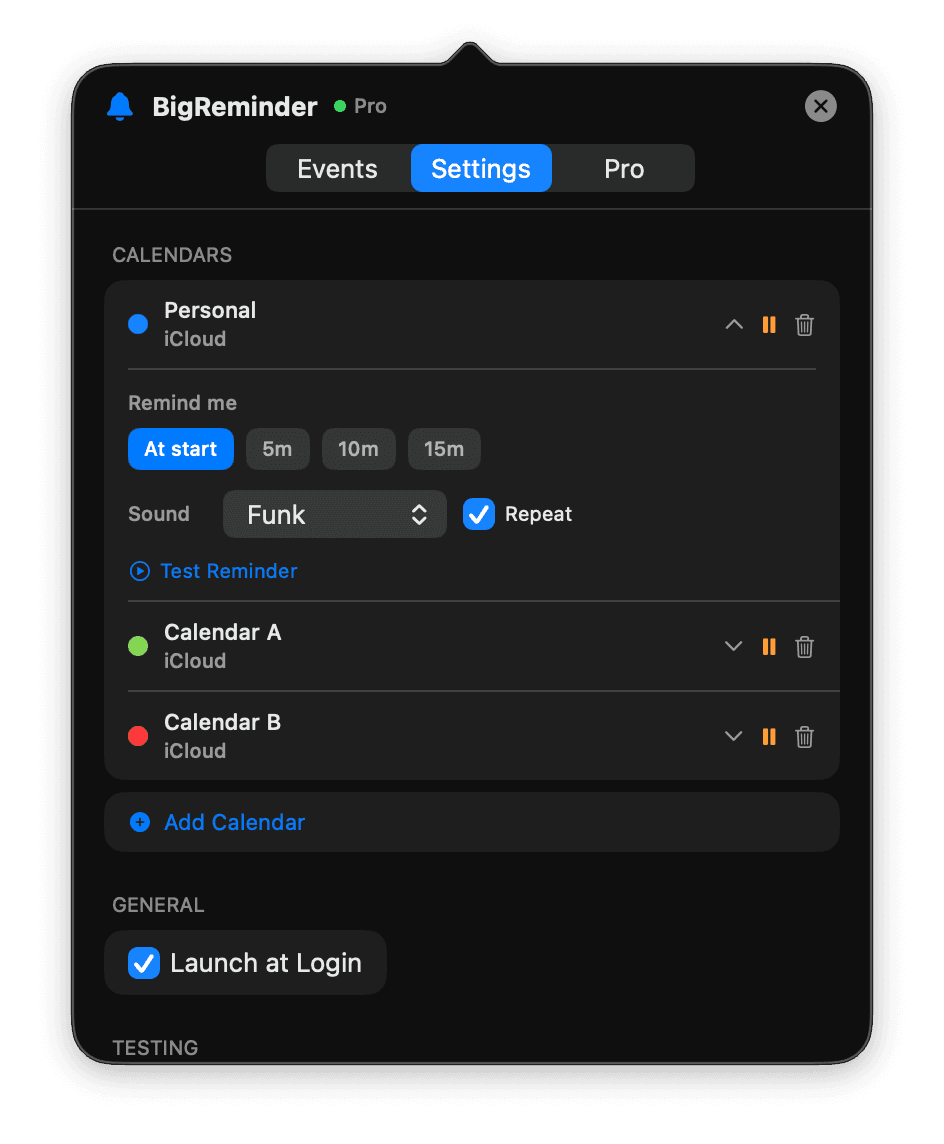Pause reminders for Calendar A
This screenshot has height=1144, width=944.
(x=769, y=647)
